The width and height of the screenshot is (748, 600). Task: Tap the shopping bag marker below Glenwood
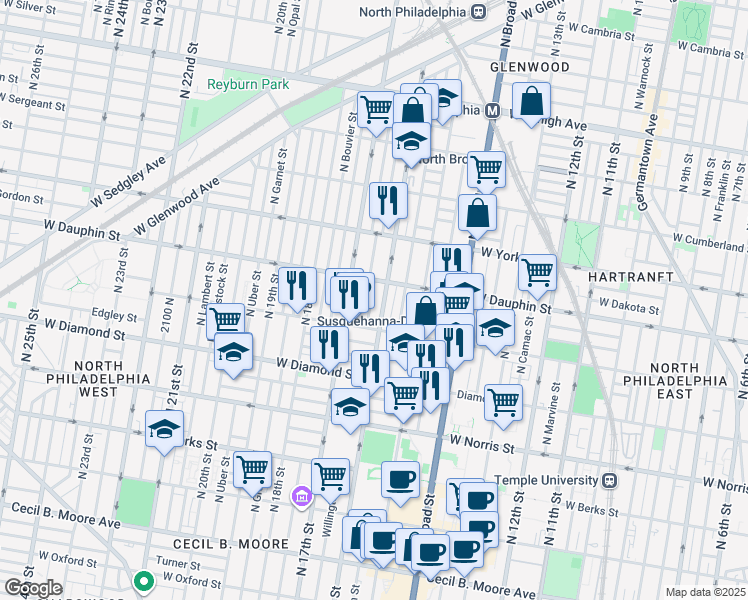click(532, 102)
